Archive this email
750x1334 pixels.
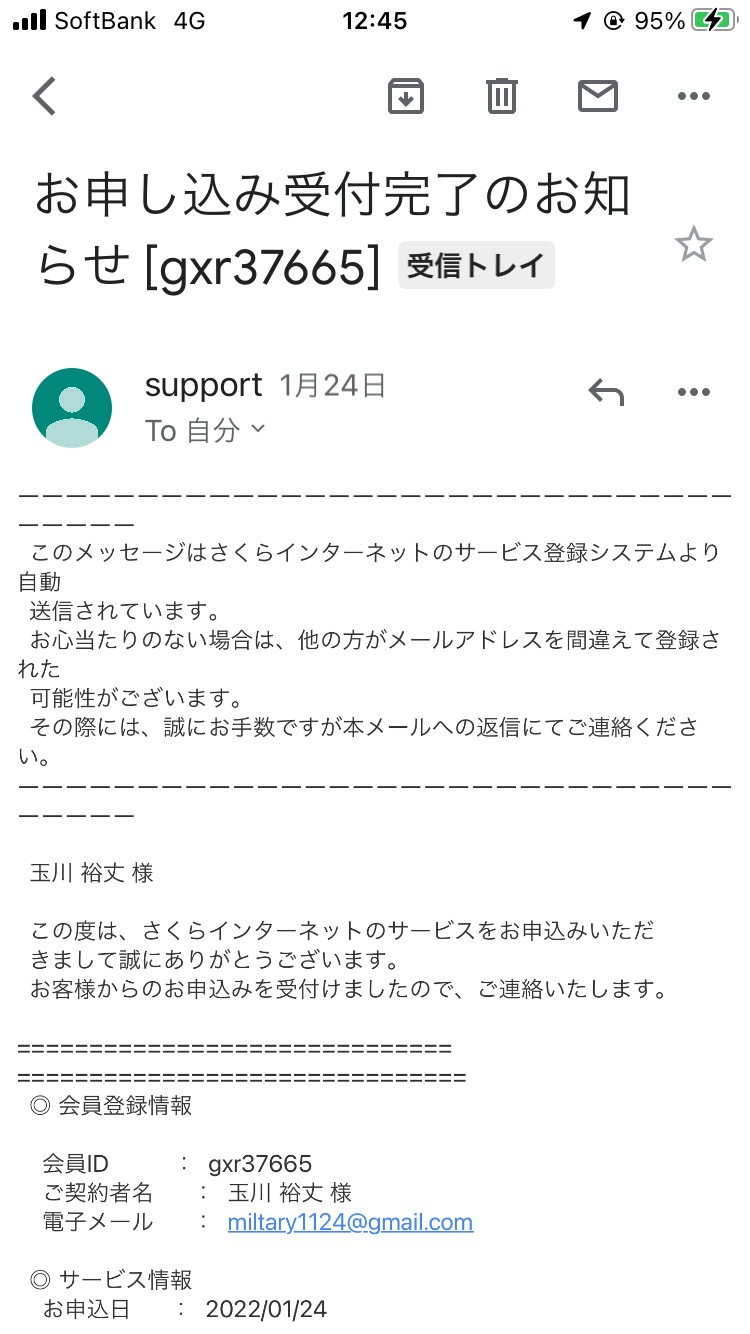click(x=406, y=96)
